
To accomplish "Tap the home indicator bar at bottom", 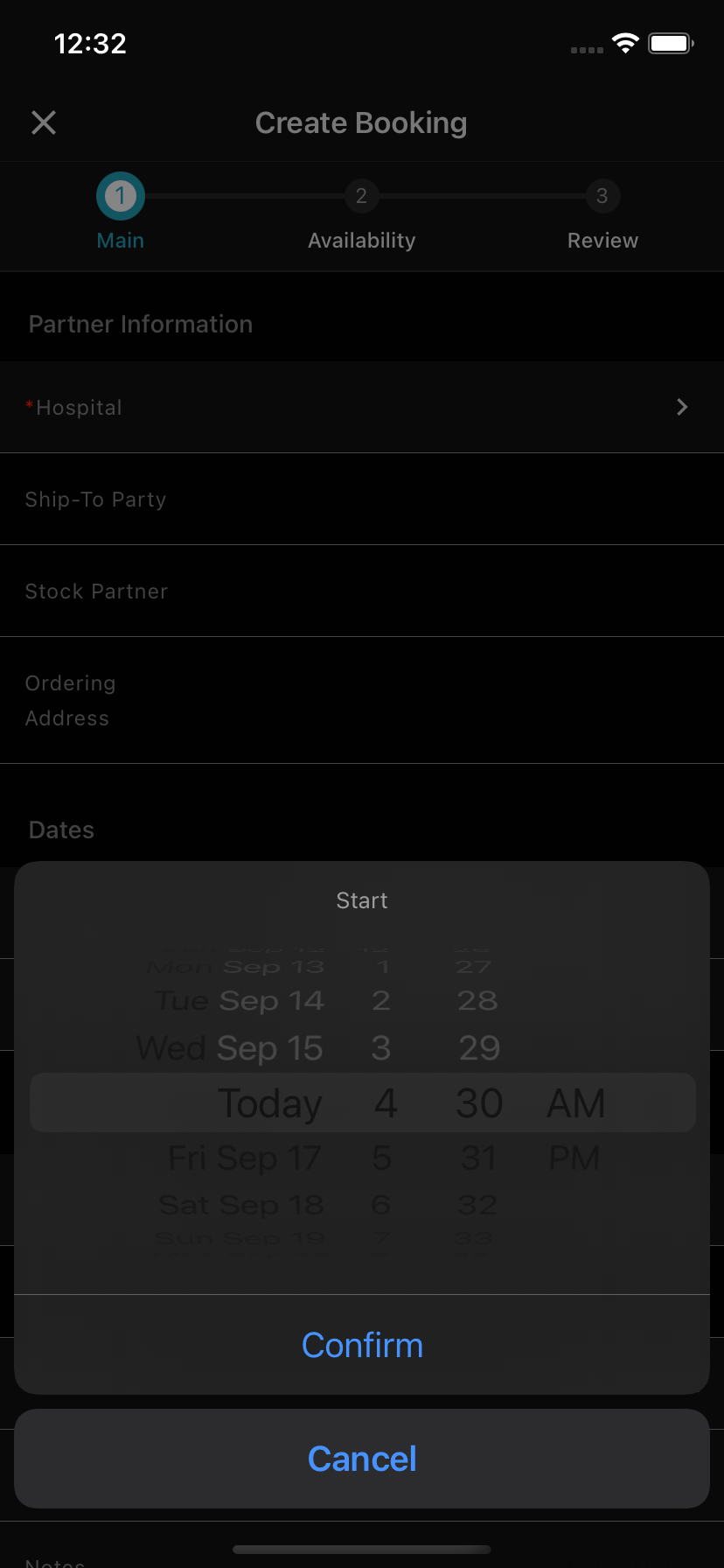I will (x=361, y=1543).
